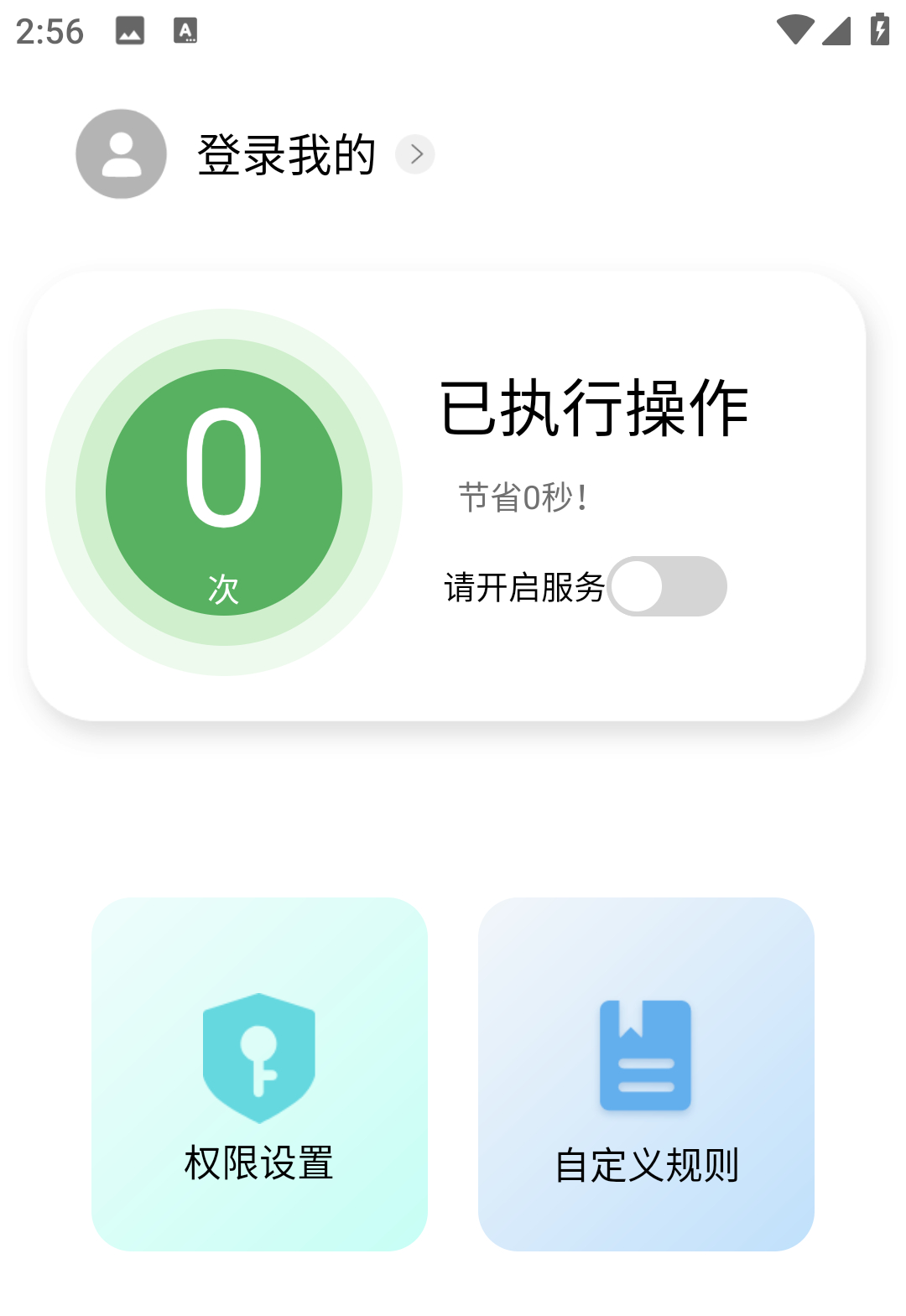Tap the 节省0秒 savings text

pyautogui.click(x=522, y=497)
